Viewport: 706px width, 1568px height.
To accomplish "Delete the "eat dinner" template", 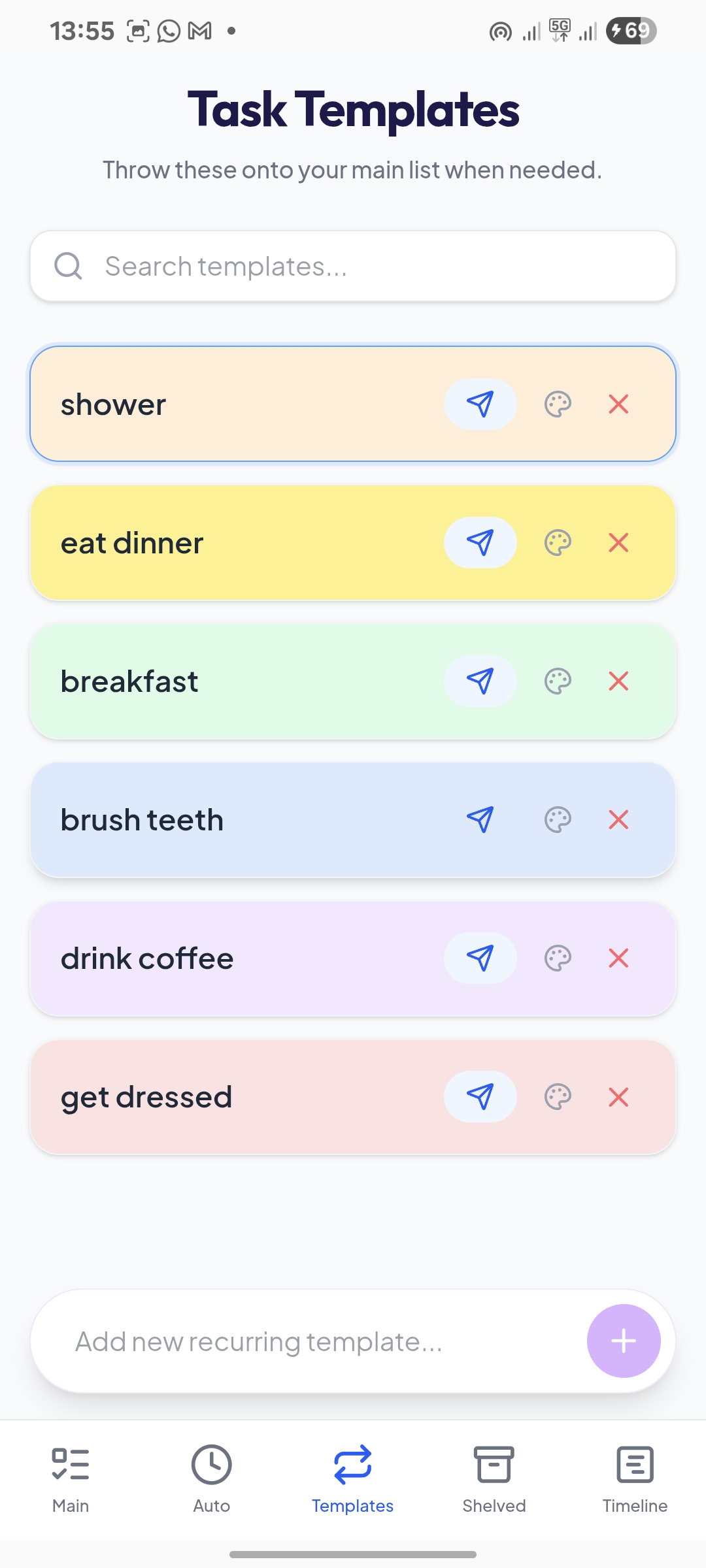I will (x=618, y=543).
